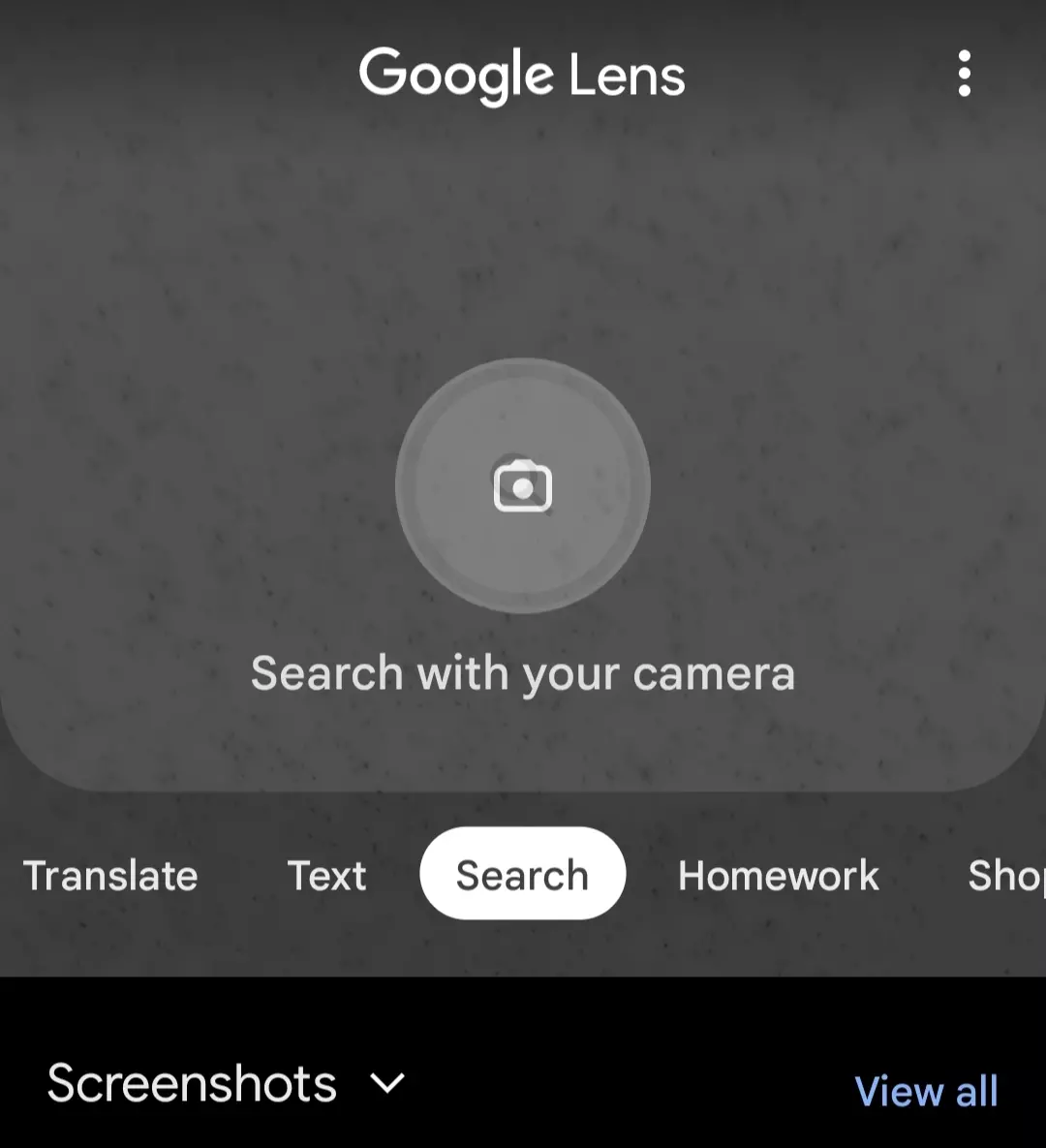
Task: Expand the Screenshots folder dropdown
Action: pyautogui.click(x=387, y=1083)
